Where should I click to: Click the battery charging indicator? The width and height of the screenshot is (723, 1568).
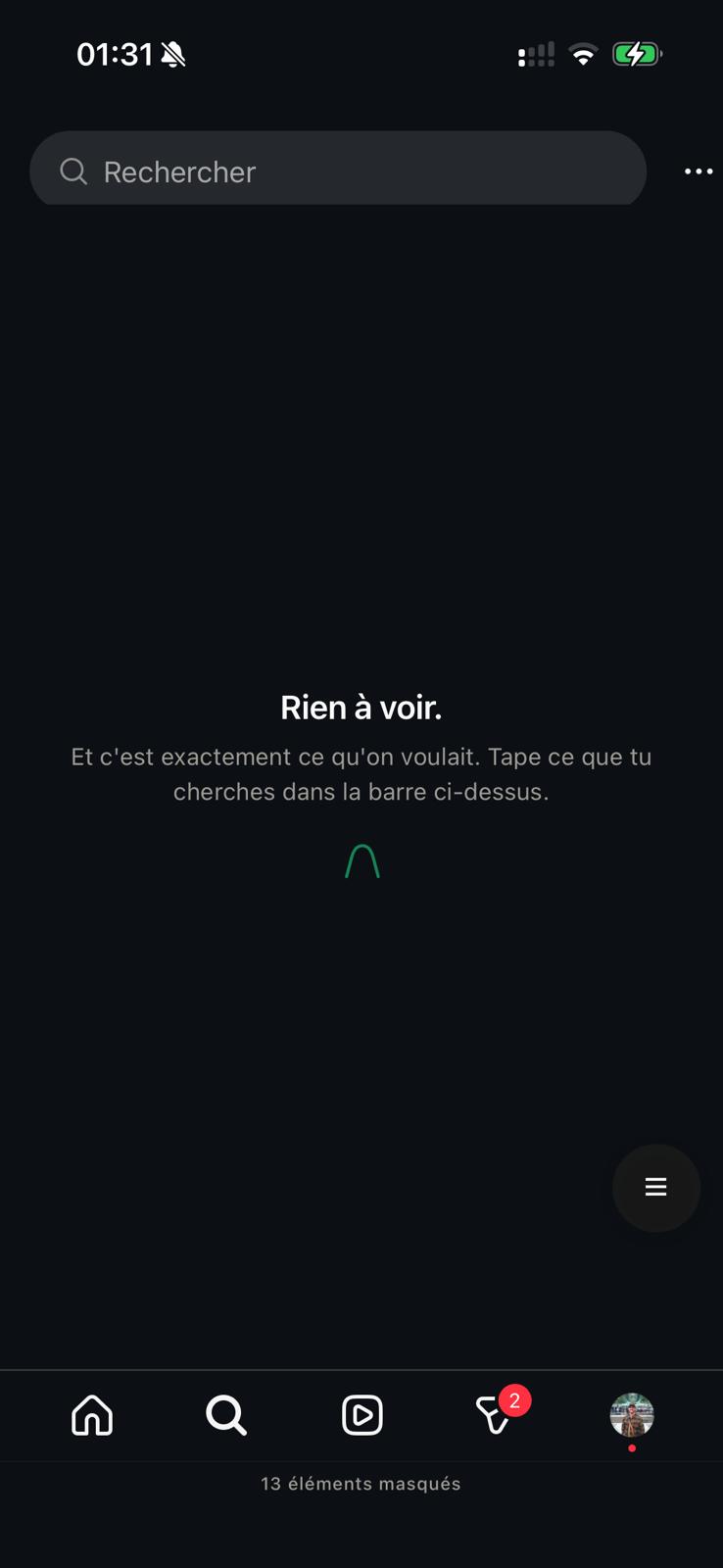pyautogui.click(x=637, y=54)
